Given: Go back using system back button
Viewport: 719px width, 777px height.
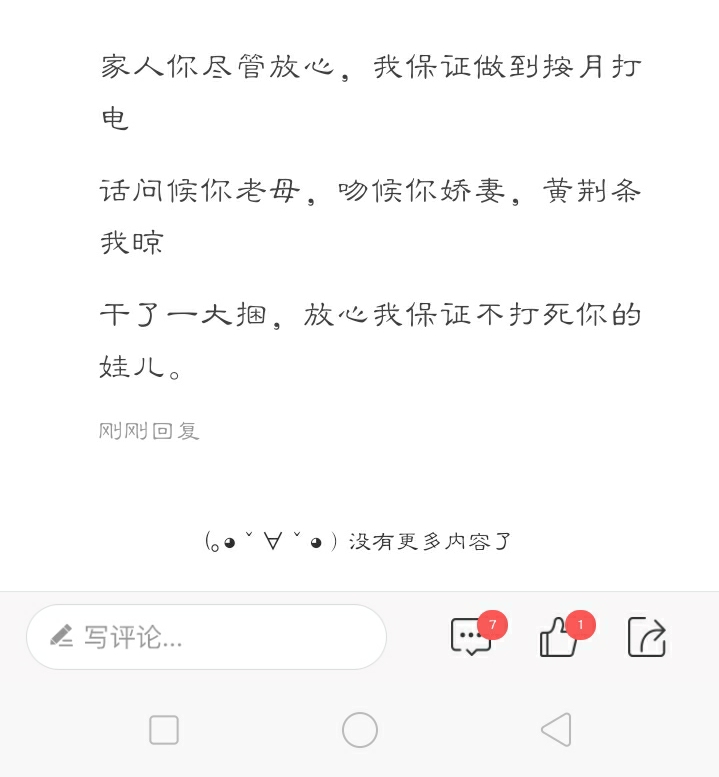Looking at the screenshot, I should [x=556, y=730].
